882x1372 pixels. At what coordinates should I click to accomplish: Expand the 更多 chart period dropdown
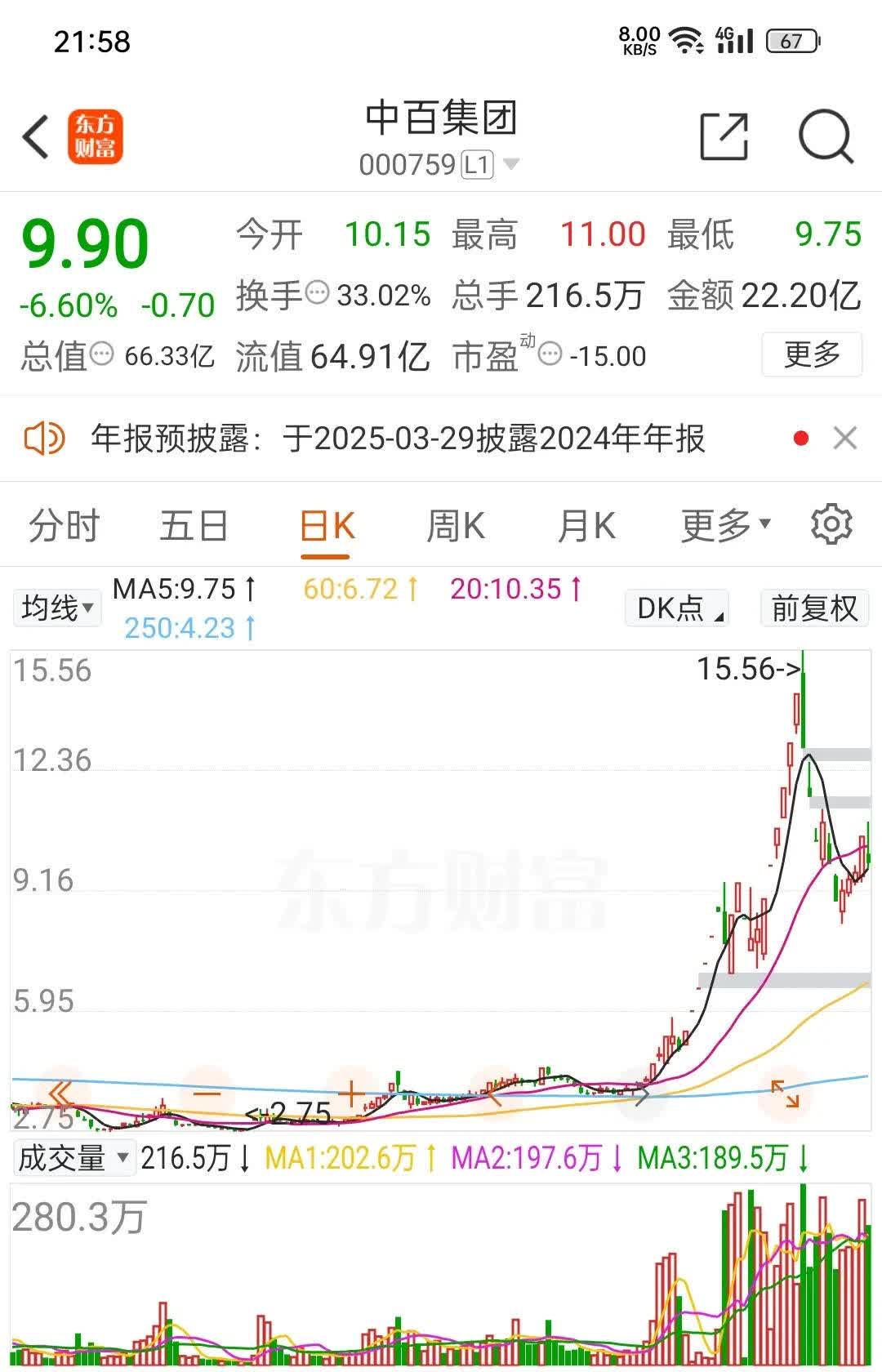[722, 523]
